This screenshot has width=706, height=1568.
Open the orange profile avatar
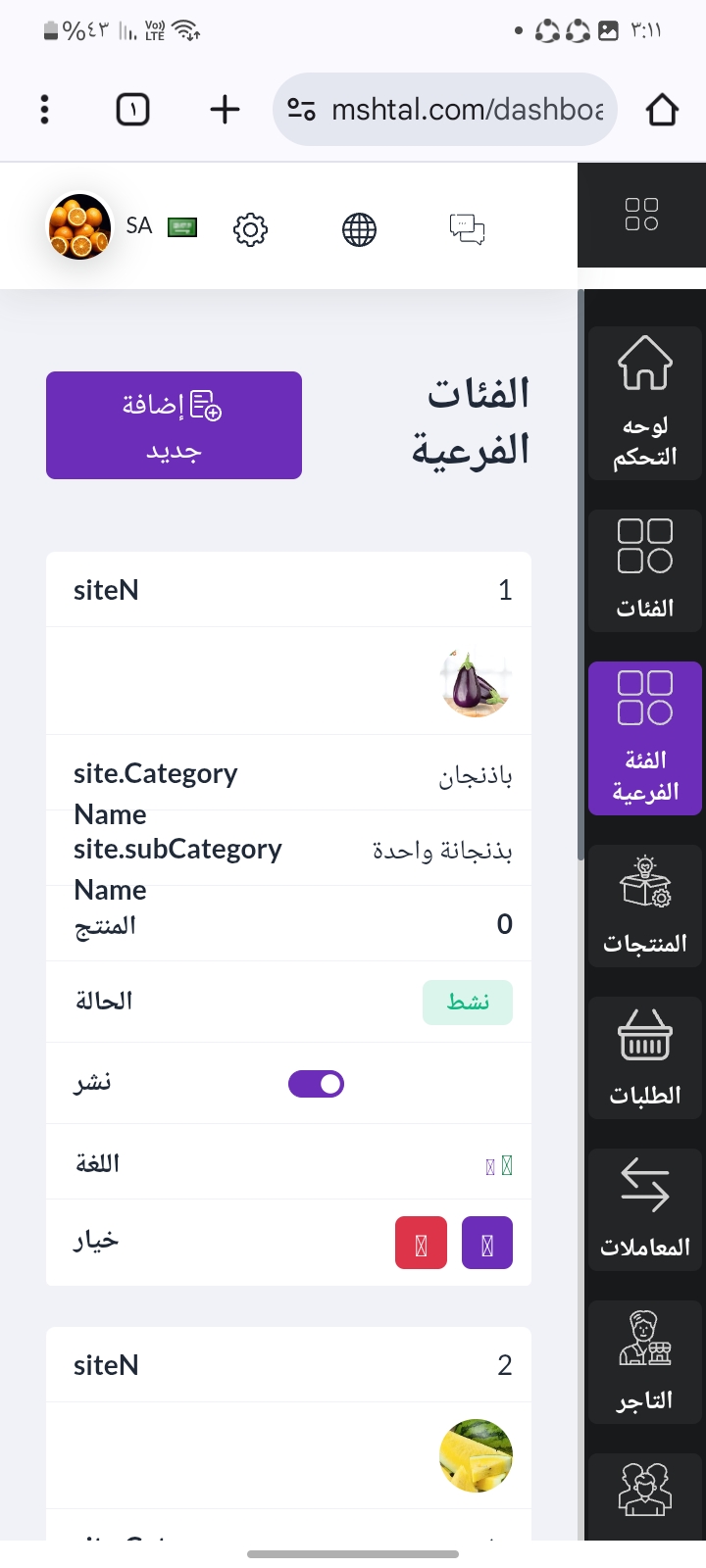(79, 226)
